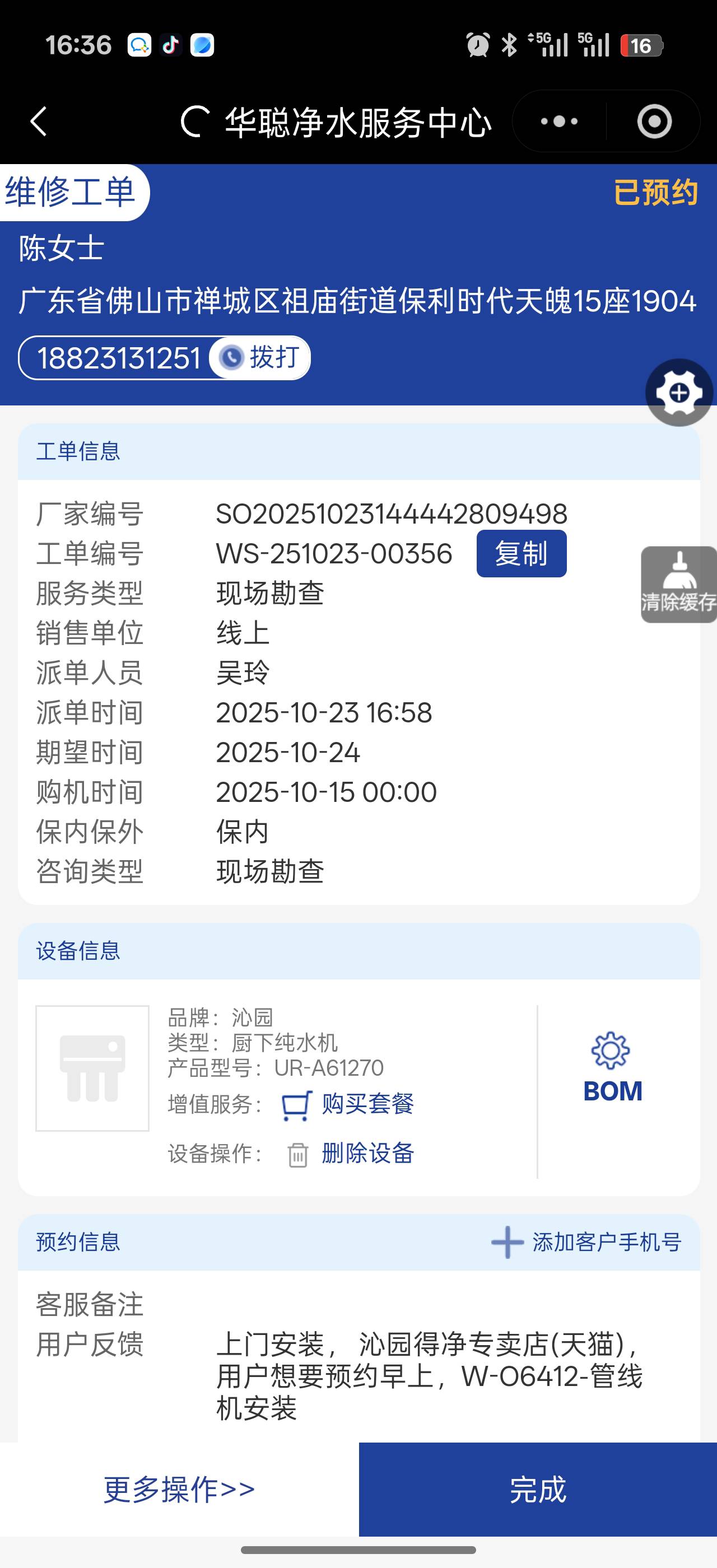Close the mini program via target icon
The width and height of the screenshot is (717, 1568).
654,121
